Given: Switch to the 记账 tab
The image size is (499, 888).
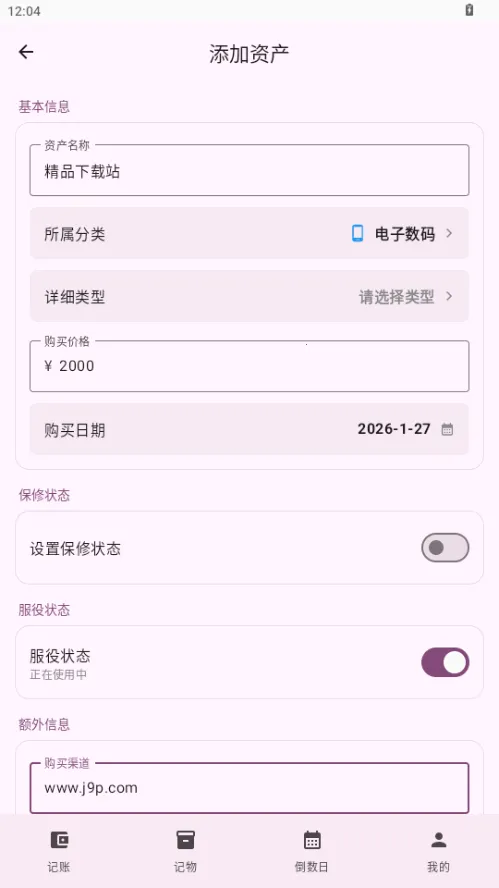Looking at the screenshot, I should coord(59,851).
